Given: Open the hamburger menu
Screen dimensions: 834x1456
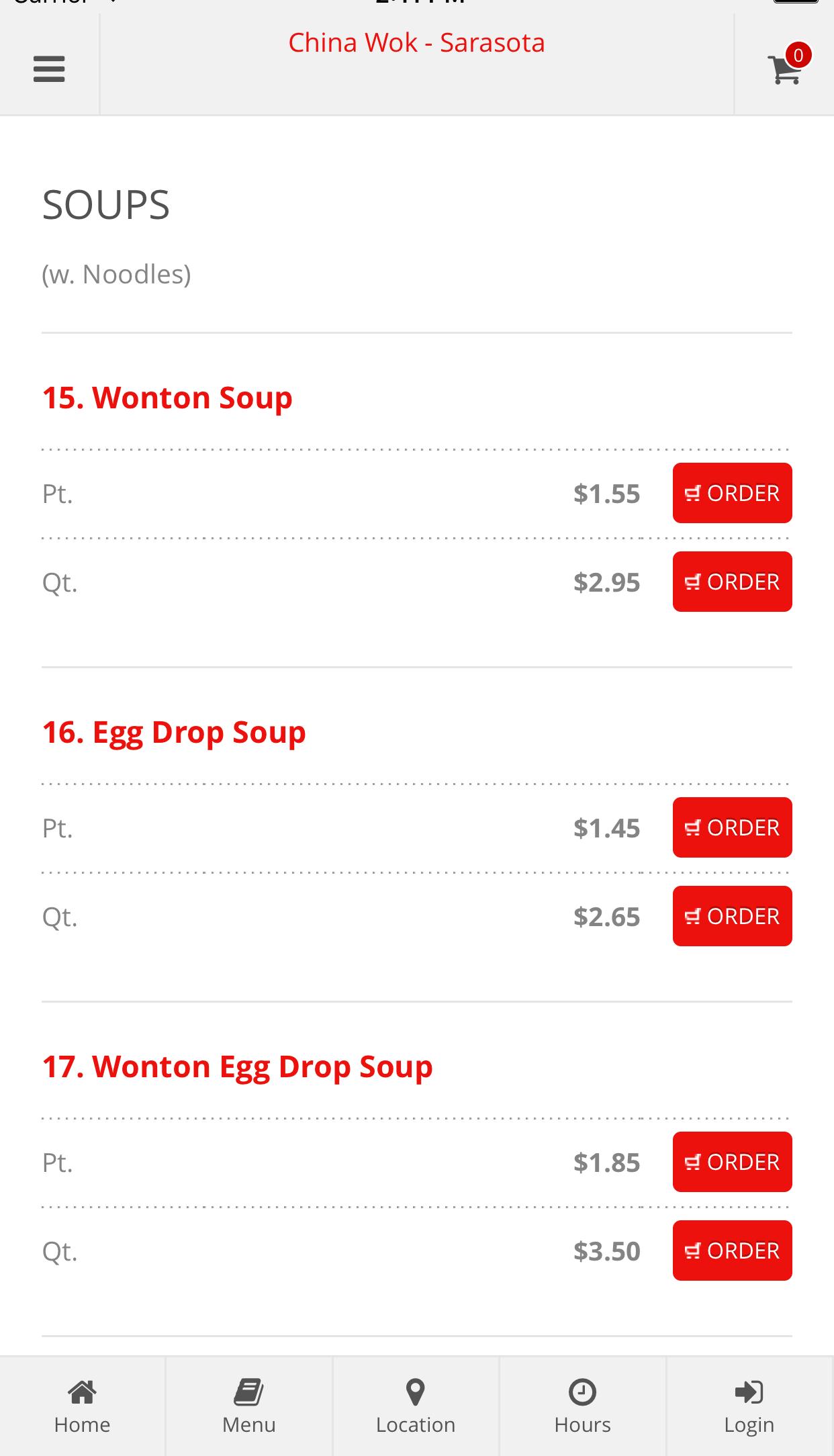Looking at the screenshot, I should coord(49,69).
